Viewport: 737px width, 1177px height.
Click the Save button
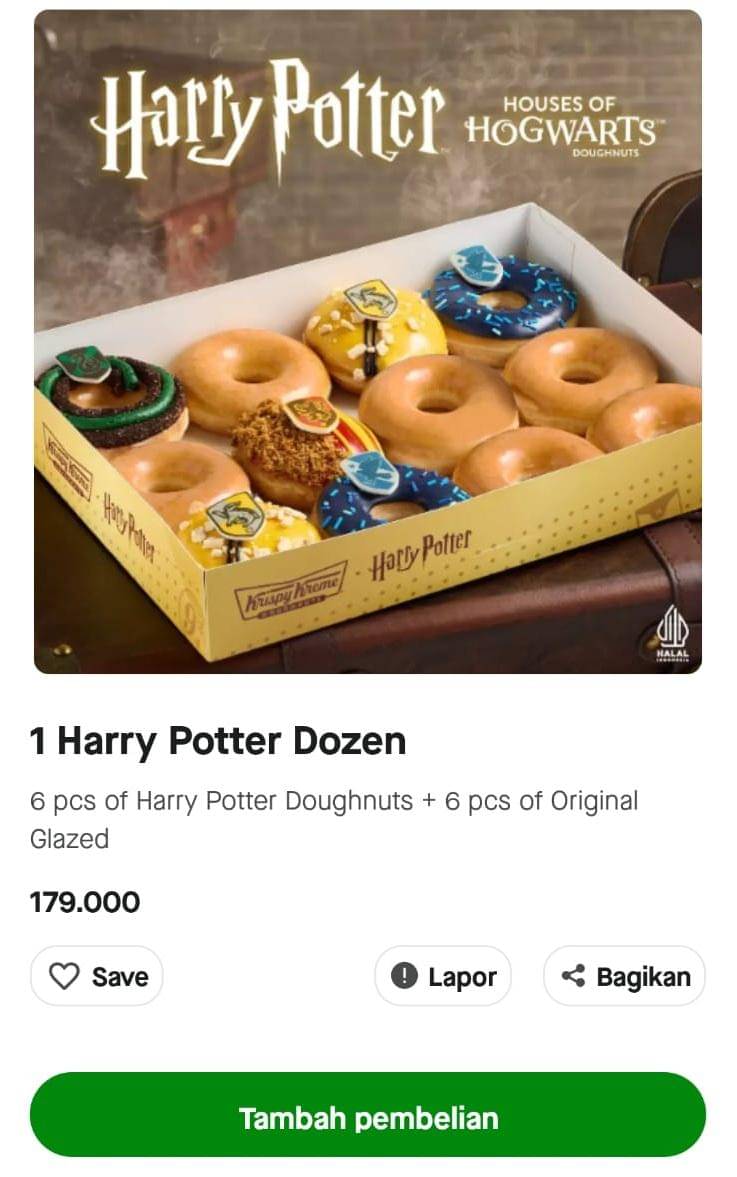pyautogui.click(x=97, y=977)
